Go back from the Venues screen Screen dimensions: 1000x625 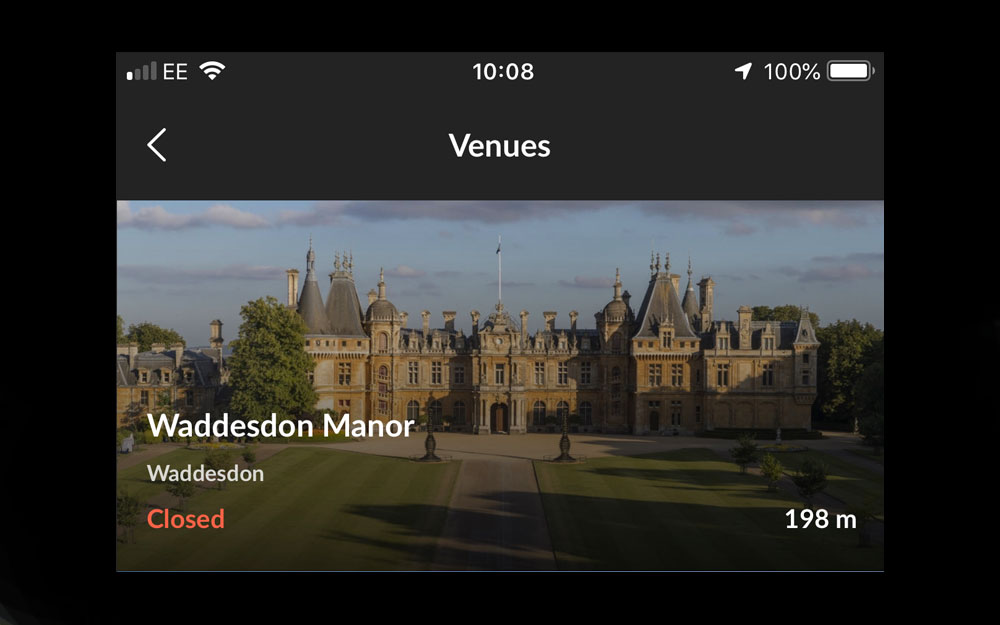click(157, 146)
